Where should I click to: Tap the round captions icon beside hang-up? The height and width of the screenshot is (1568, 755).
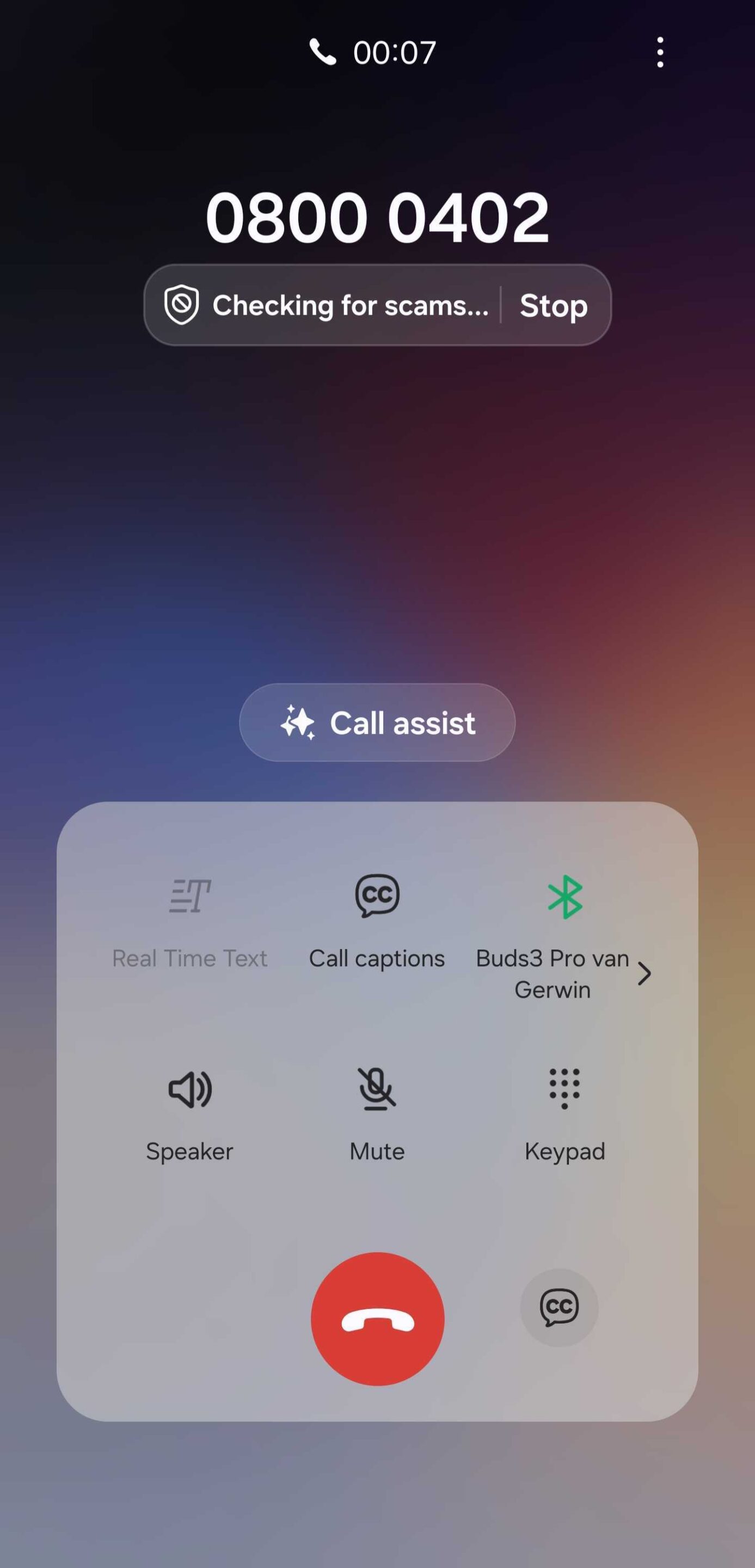click(559, 1307)
